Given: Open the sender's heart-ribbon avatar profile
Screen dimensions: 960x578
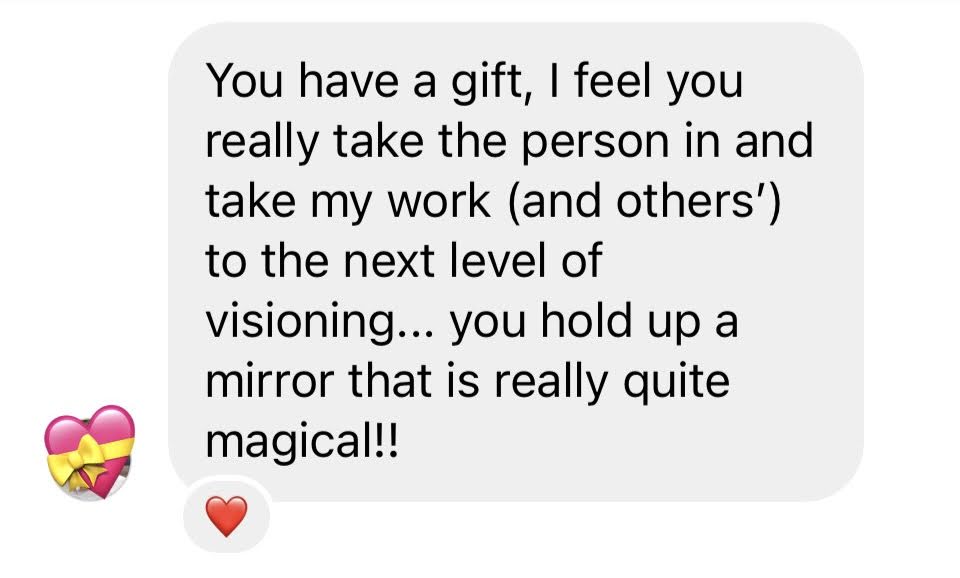Looking at the screenshot, I should pos(90,453).
